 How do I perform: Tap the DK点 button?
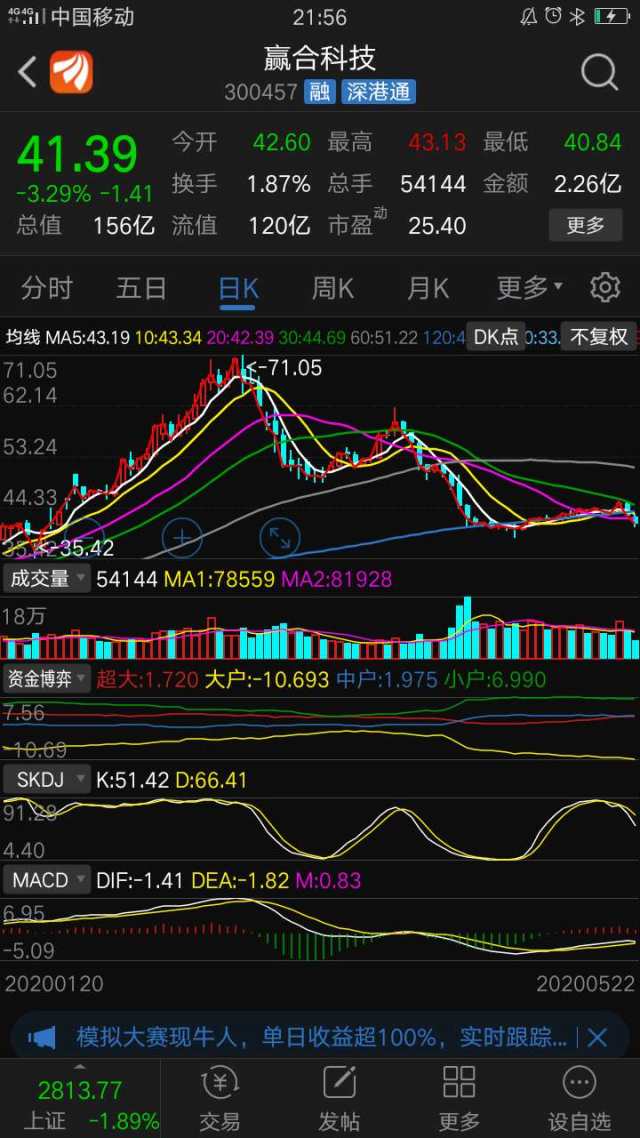(496, 337)
